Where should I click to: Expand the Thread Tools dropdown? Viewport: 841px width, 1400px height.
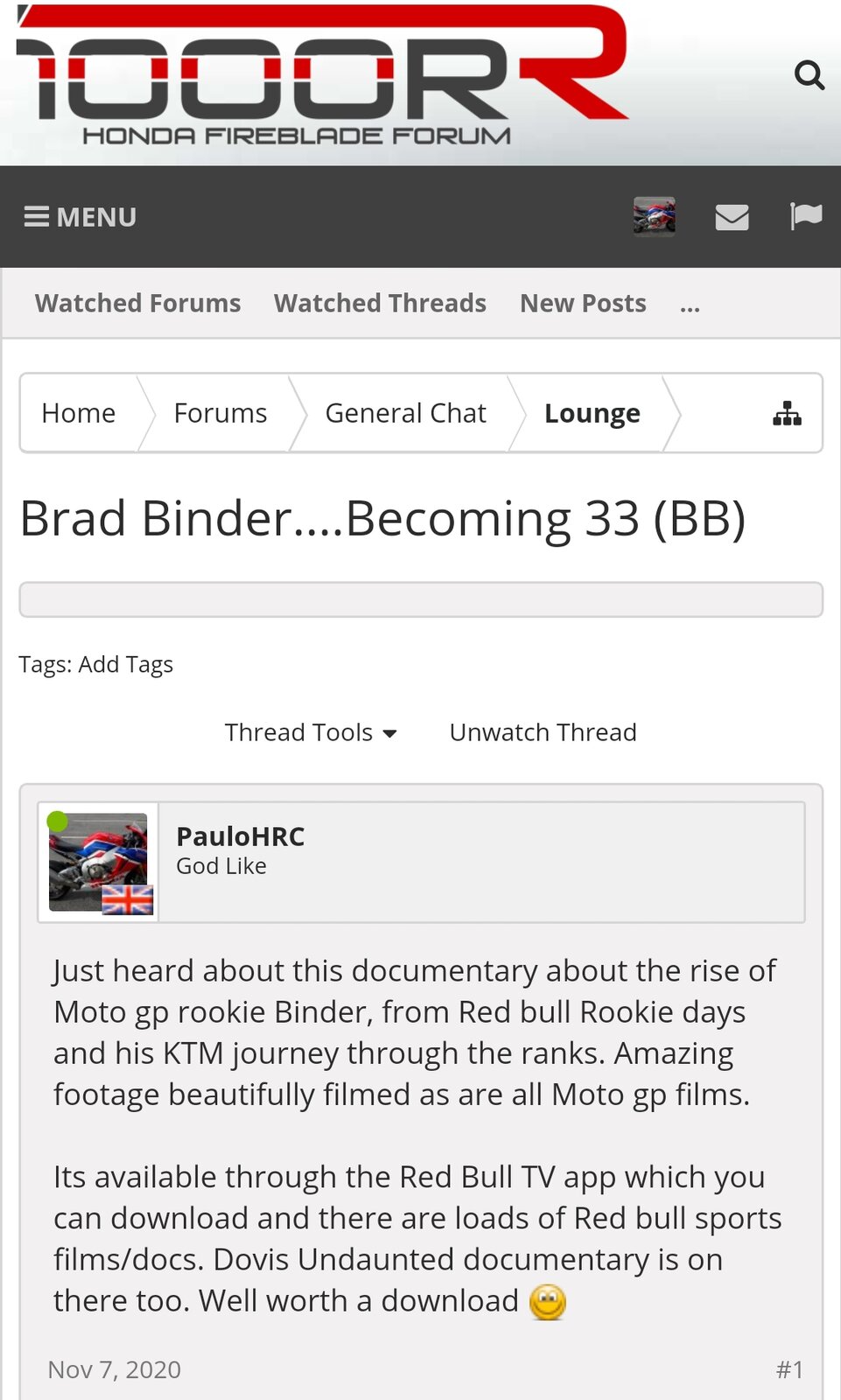(x=311, y=732)
